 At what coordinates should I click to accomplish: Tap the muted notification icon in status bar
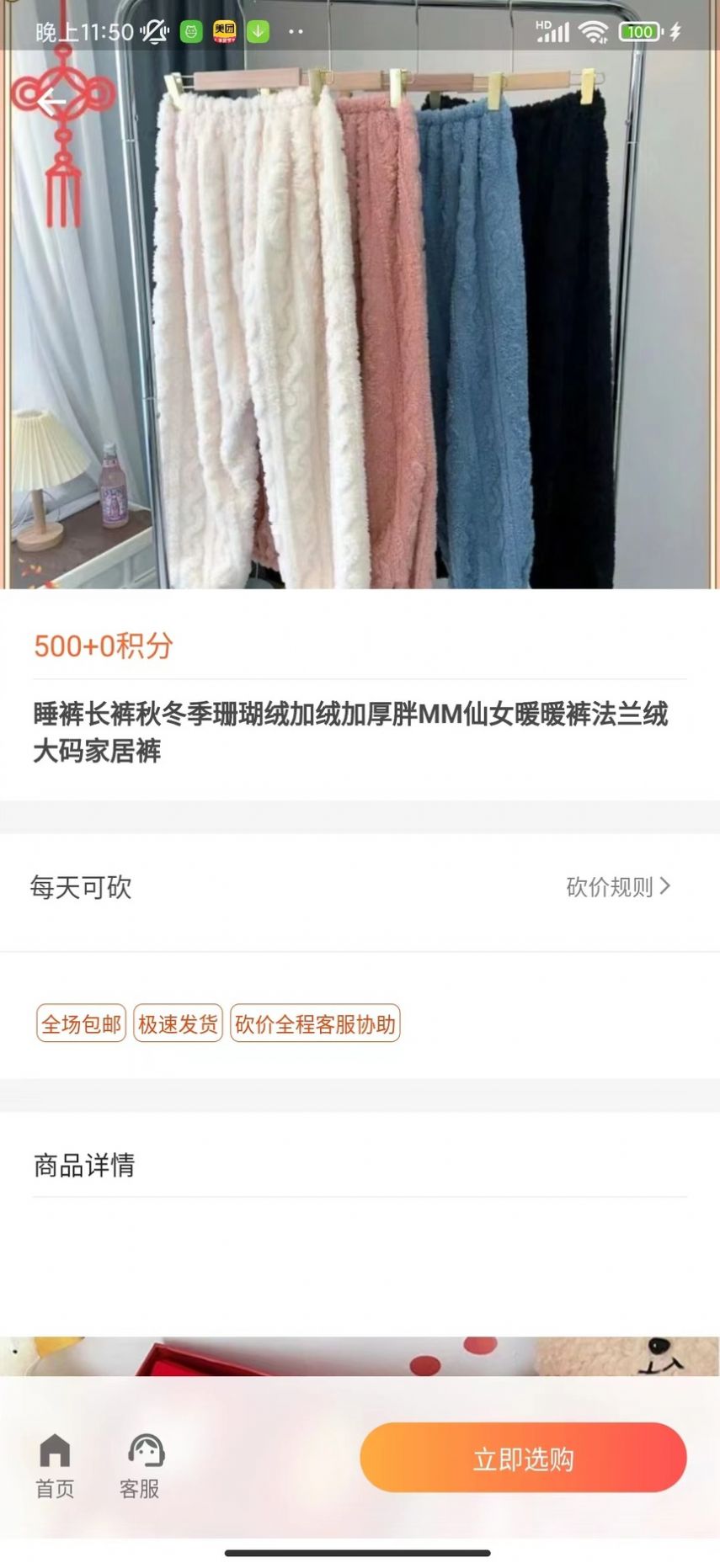[152, 30]
